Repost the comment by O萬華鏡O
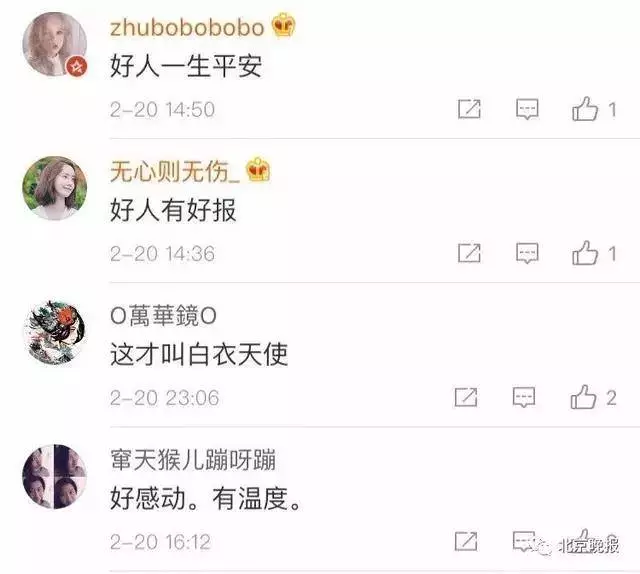 (466, 398)
